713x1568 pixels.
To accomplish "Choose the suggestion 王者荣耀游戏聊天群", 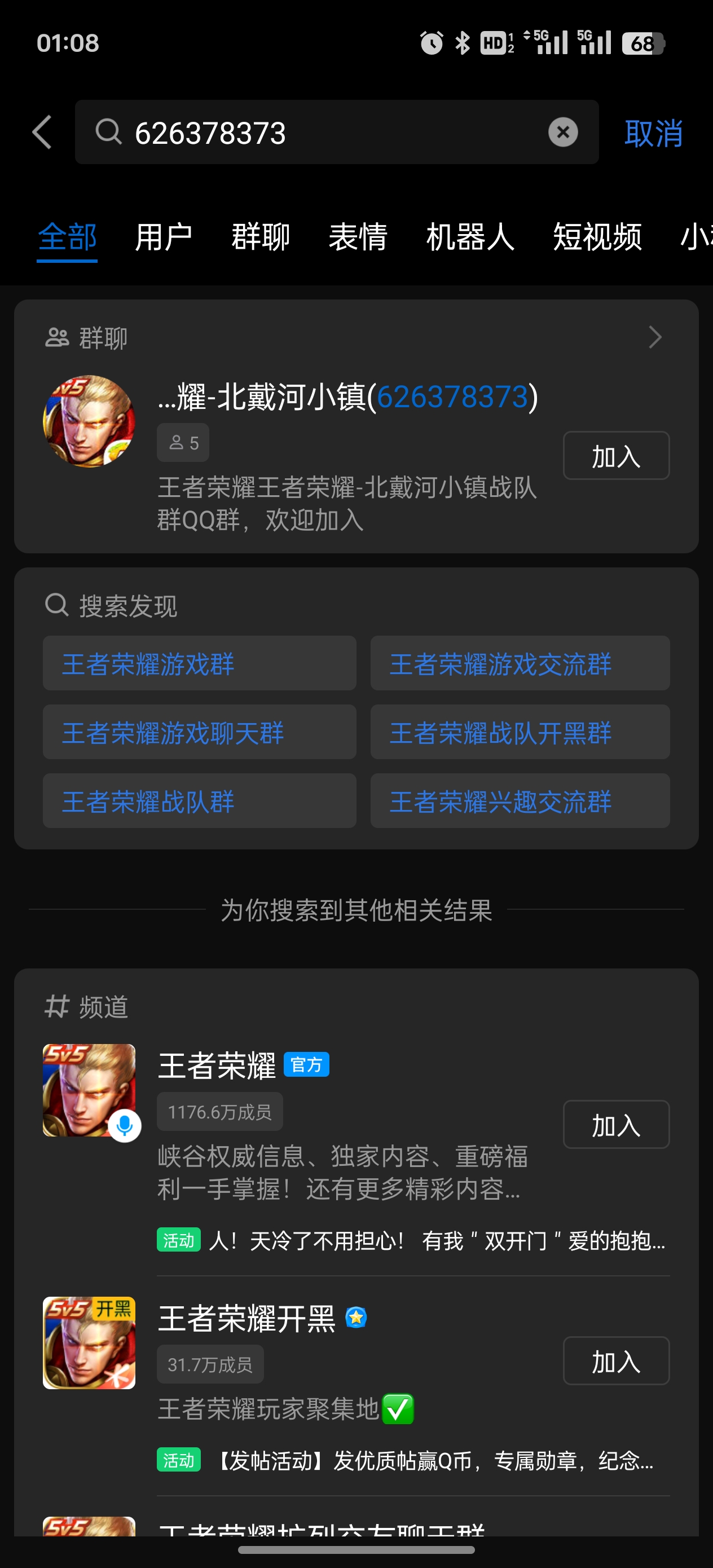I will point(199,732).
